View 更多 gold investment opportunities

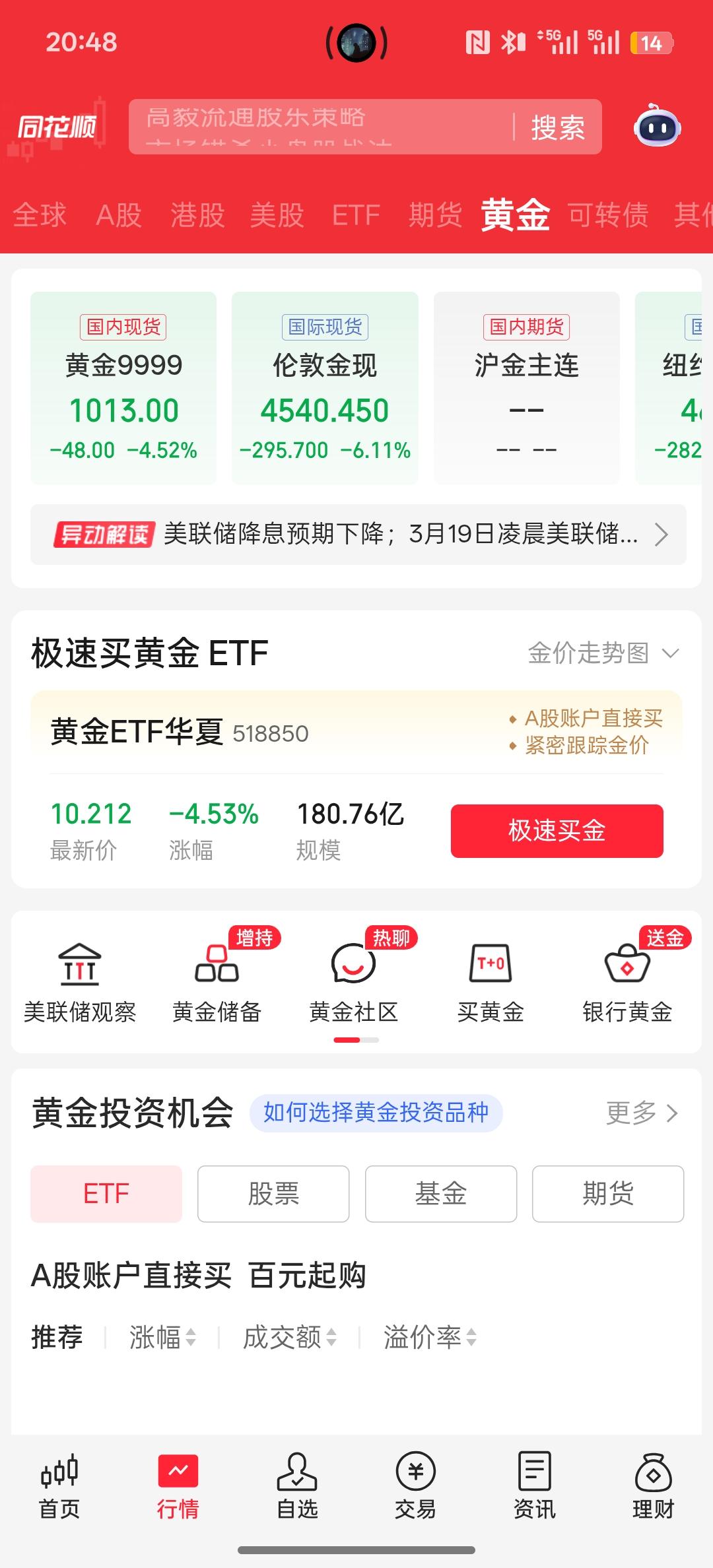642,1113
